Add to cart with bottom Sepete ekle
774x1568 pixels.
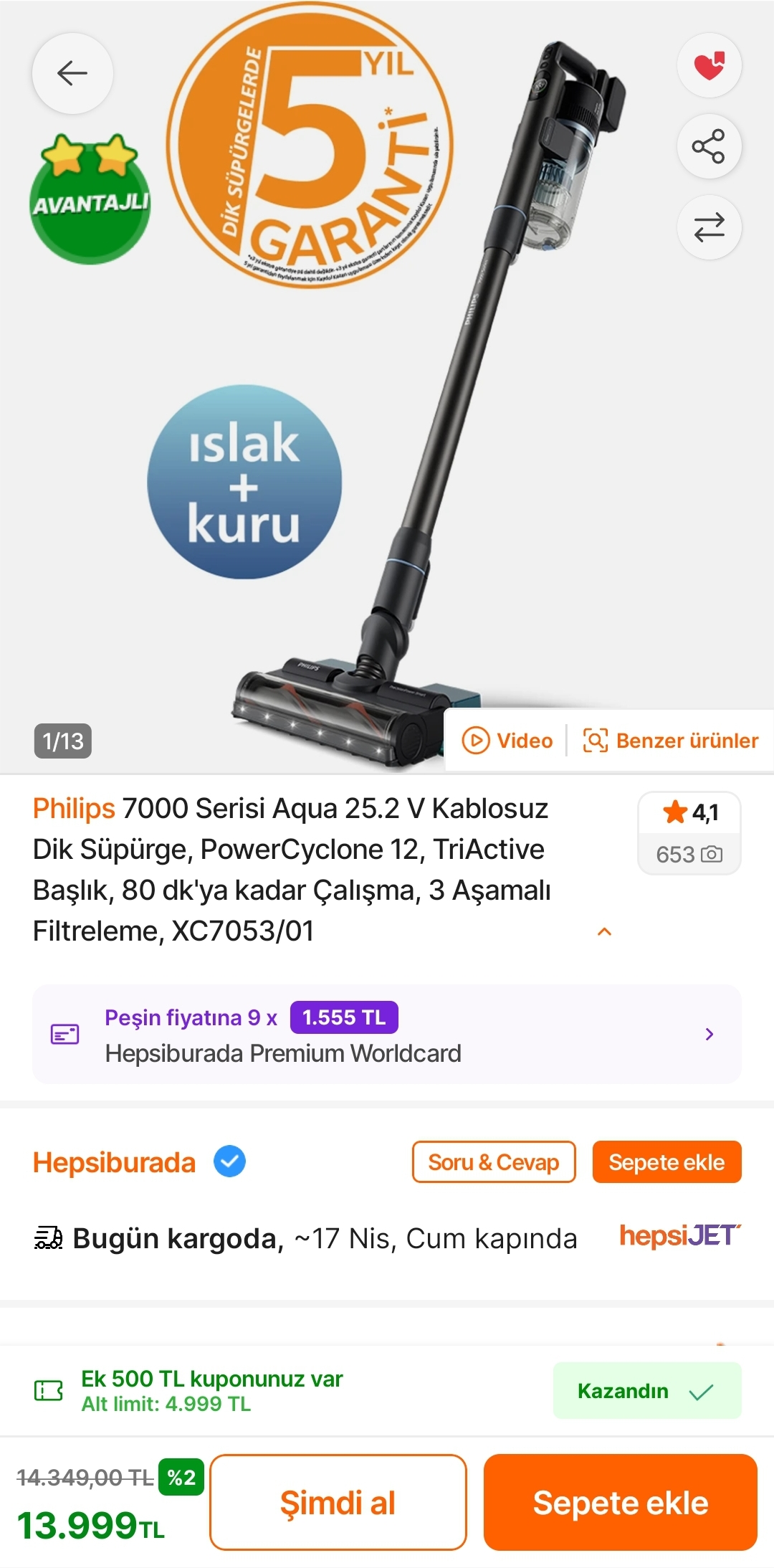pos(620,1503)
